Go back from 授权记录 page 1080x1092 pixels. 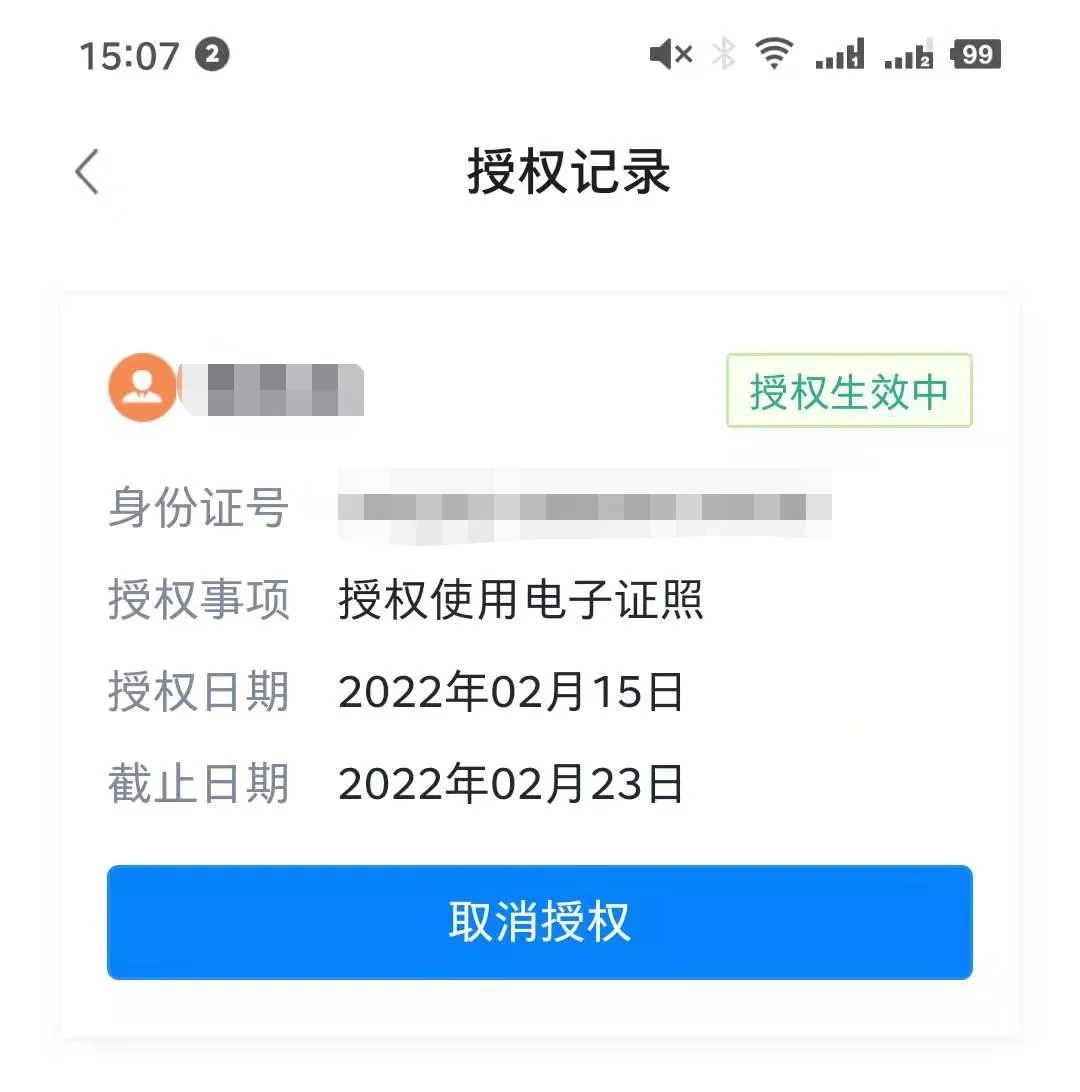88,172
